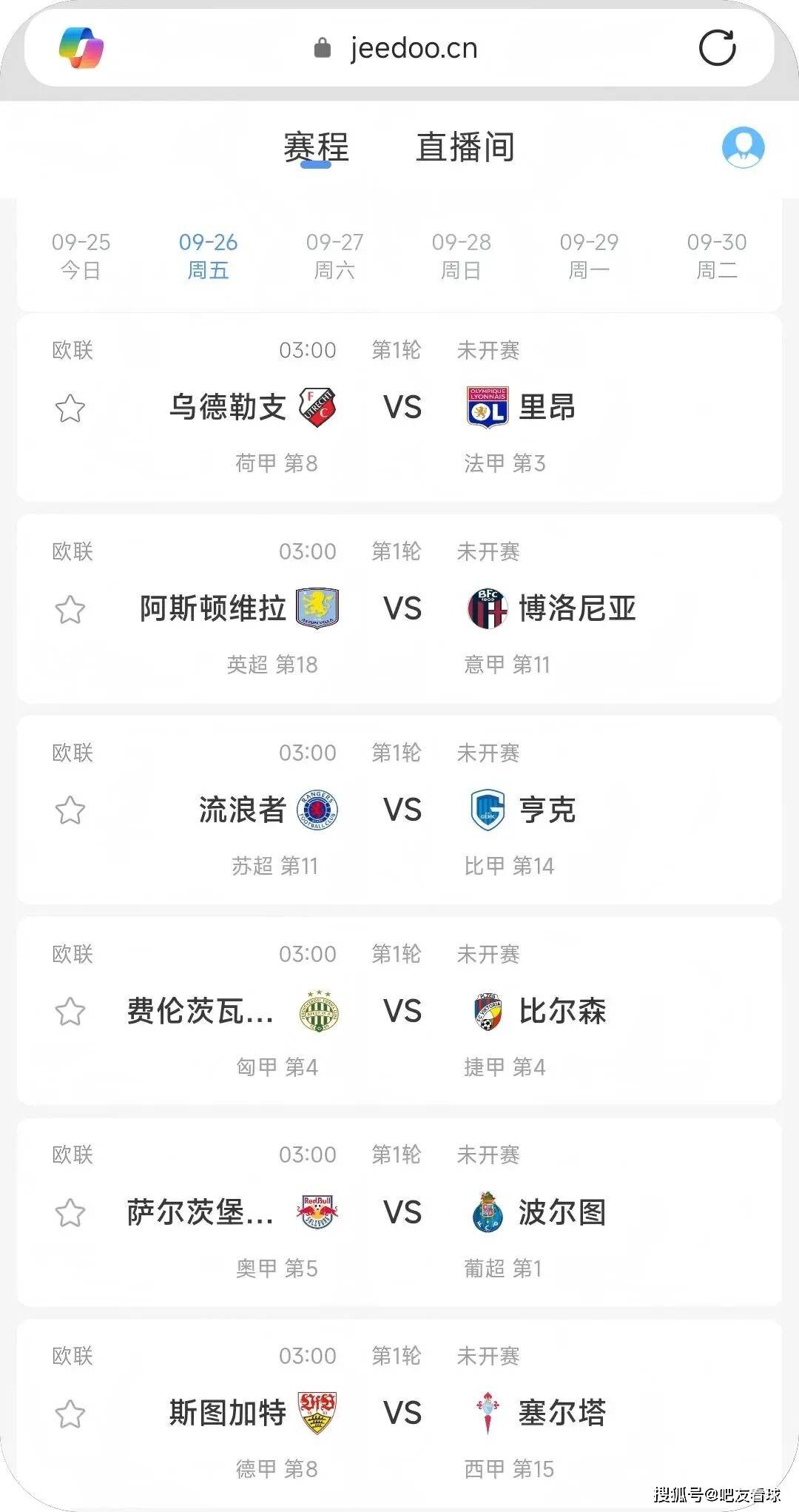Star the 阿斯顿维拉 vs 博洛尼亚 match
The height and width of the screenshot is (1512, 799).
coord(70,610)
